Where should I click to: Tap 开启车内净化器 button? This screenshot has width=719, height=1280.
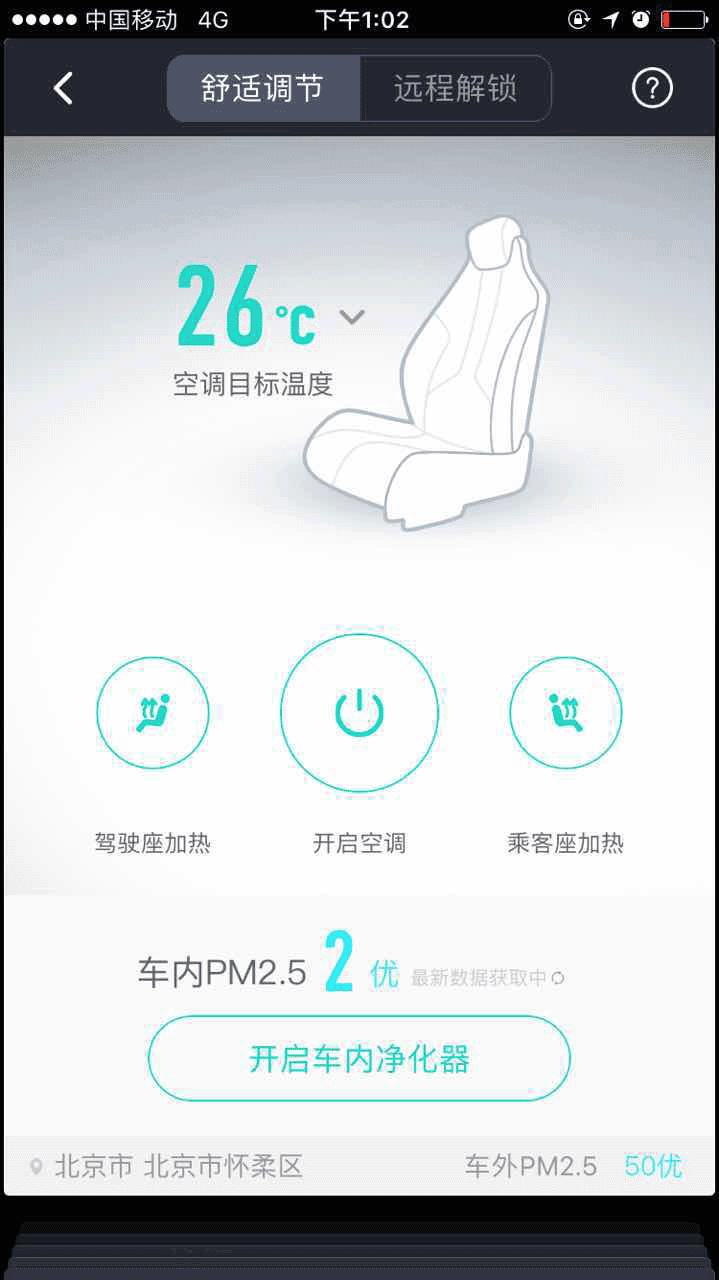359,1058
